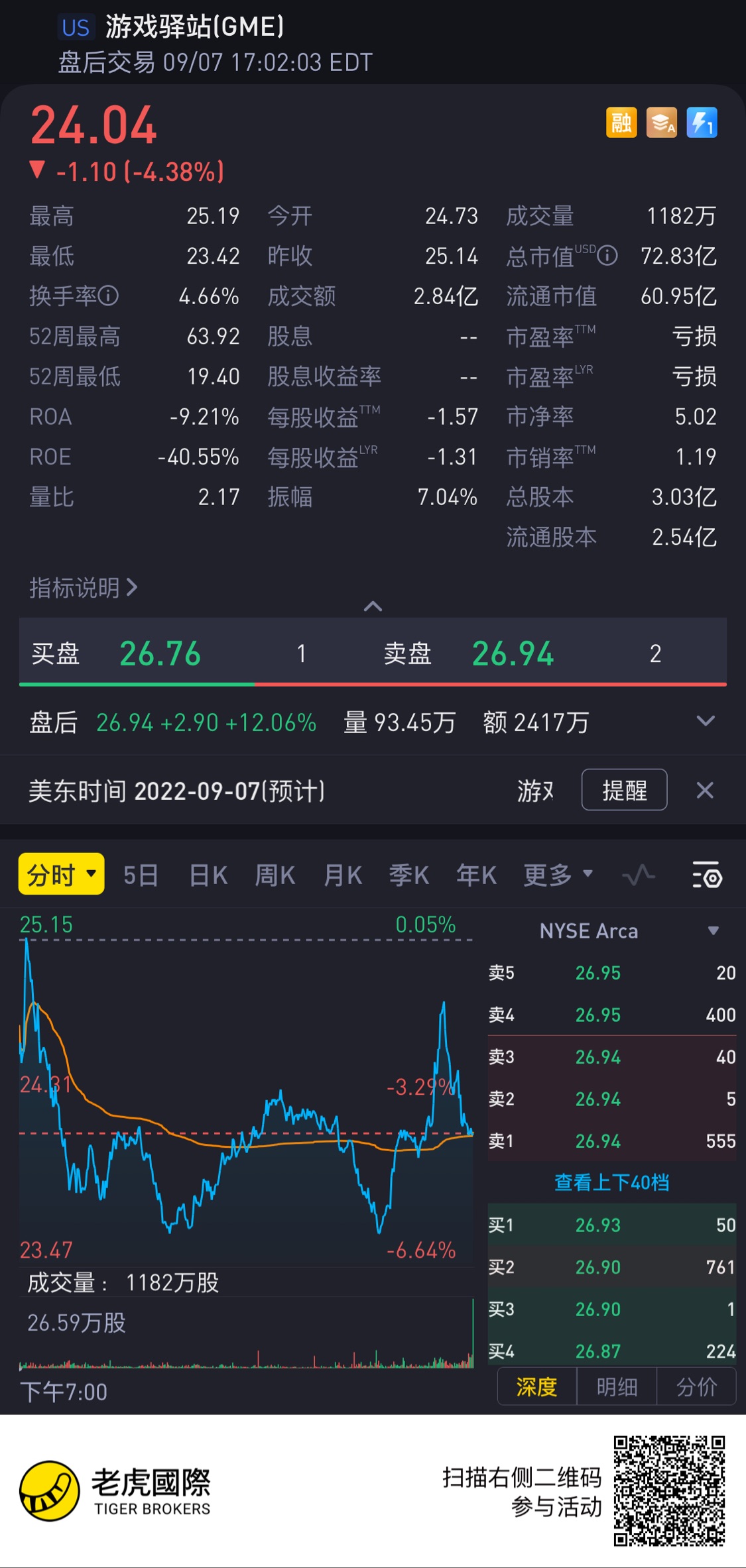View the 年K chart

click(x=476, y=875)
